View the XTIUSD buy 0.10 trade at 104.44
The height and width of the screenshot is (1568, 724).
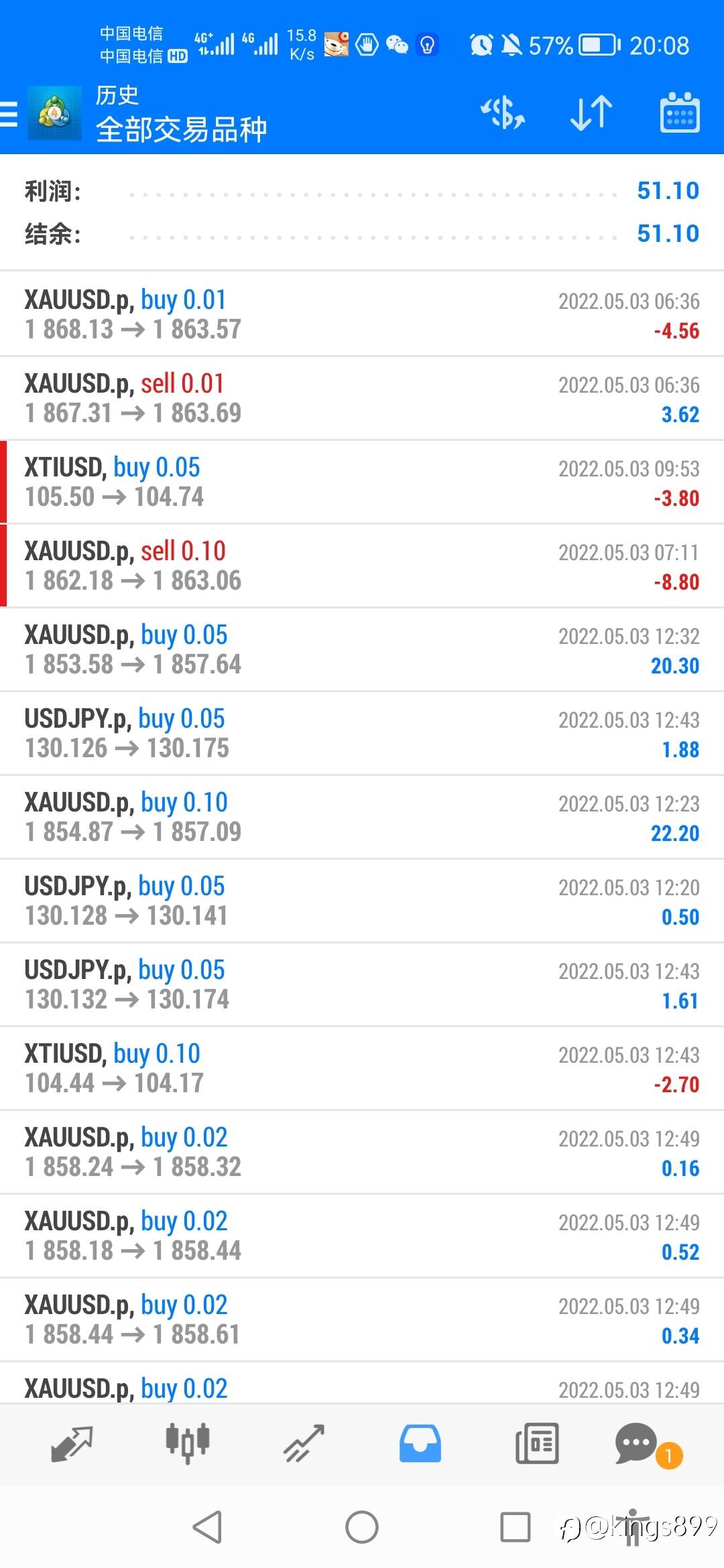[362, 1068]
